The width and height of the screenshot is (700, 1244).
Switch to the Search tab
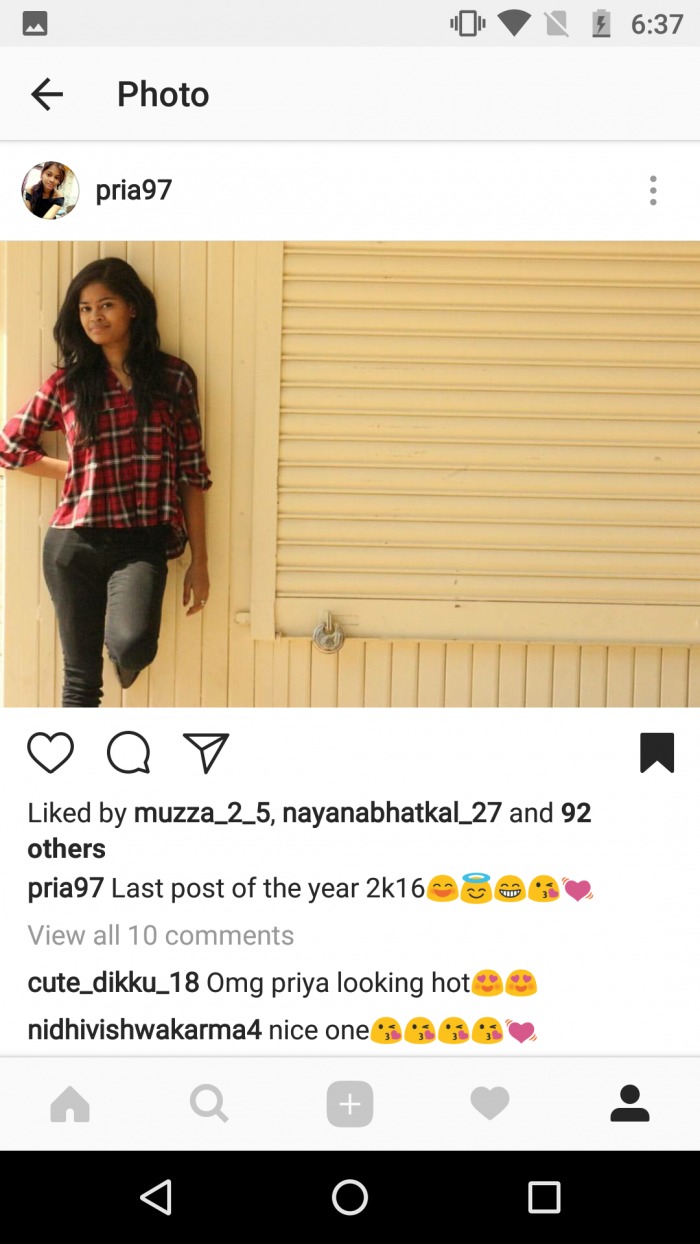(209, 1104)
